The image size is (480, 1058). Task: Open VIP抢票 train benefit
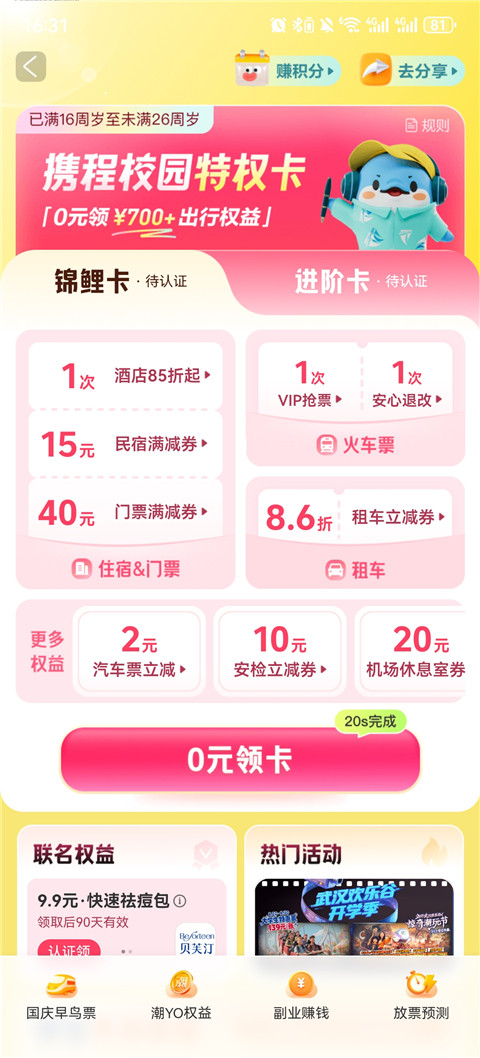pyautogui.click(x=310, y=383)
